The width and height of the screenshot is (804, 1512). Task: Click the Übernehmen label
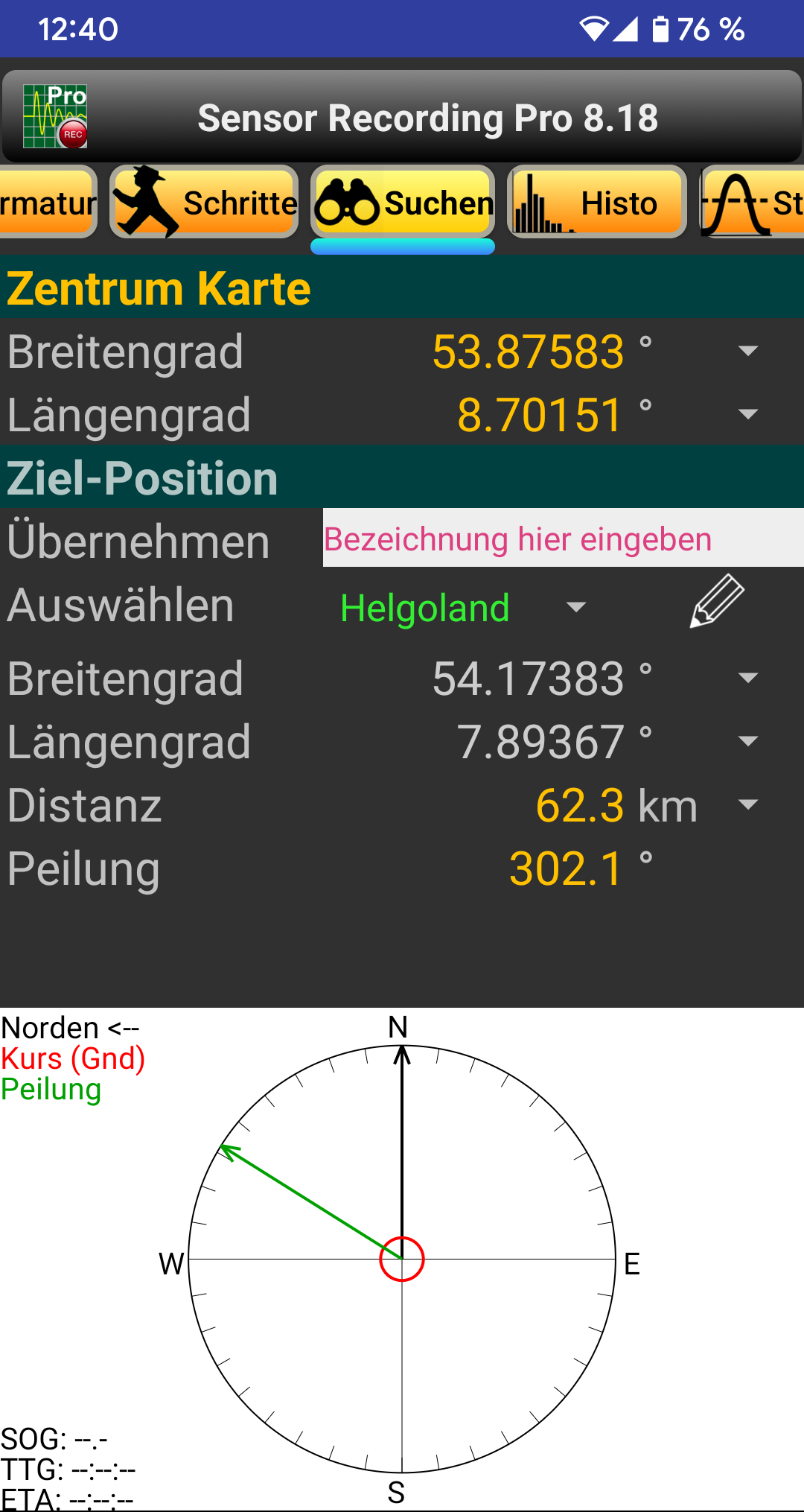click(x=136, y=541)
